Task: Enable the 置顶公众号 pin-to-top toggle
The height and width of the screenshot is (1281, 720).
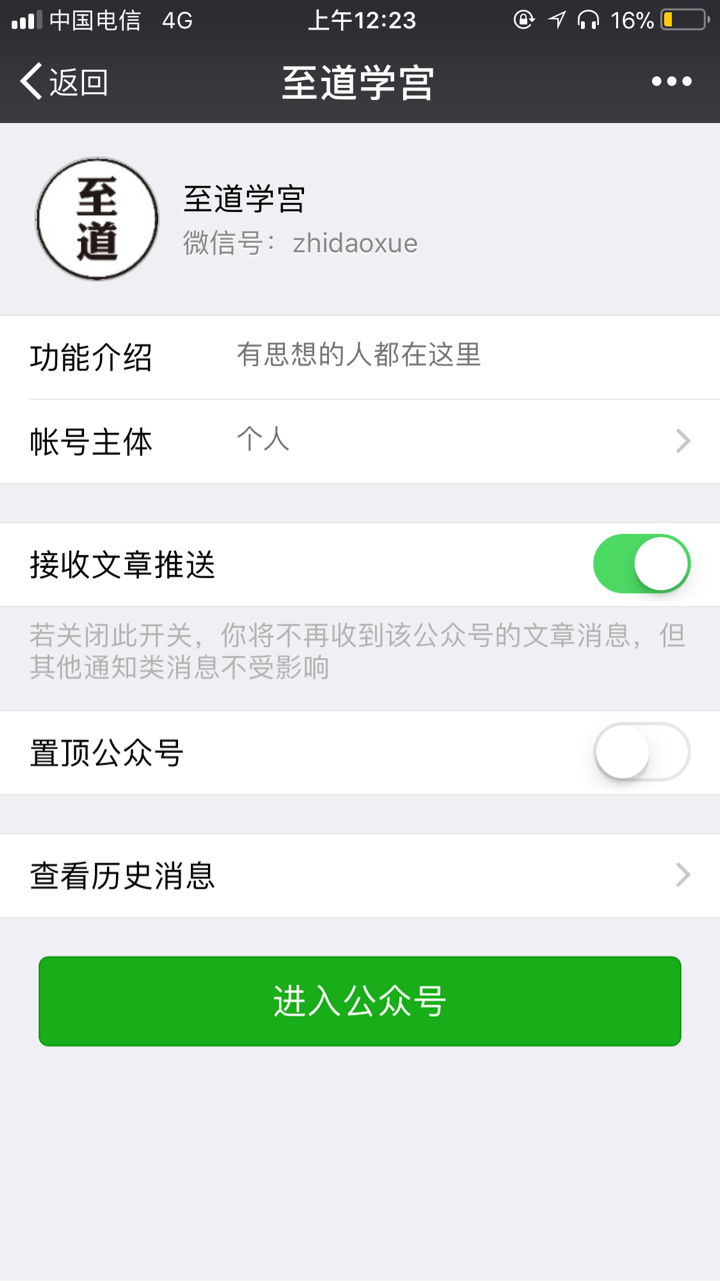Action: tap(641, 753)
